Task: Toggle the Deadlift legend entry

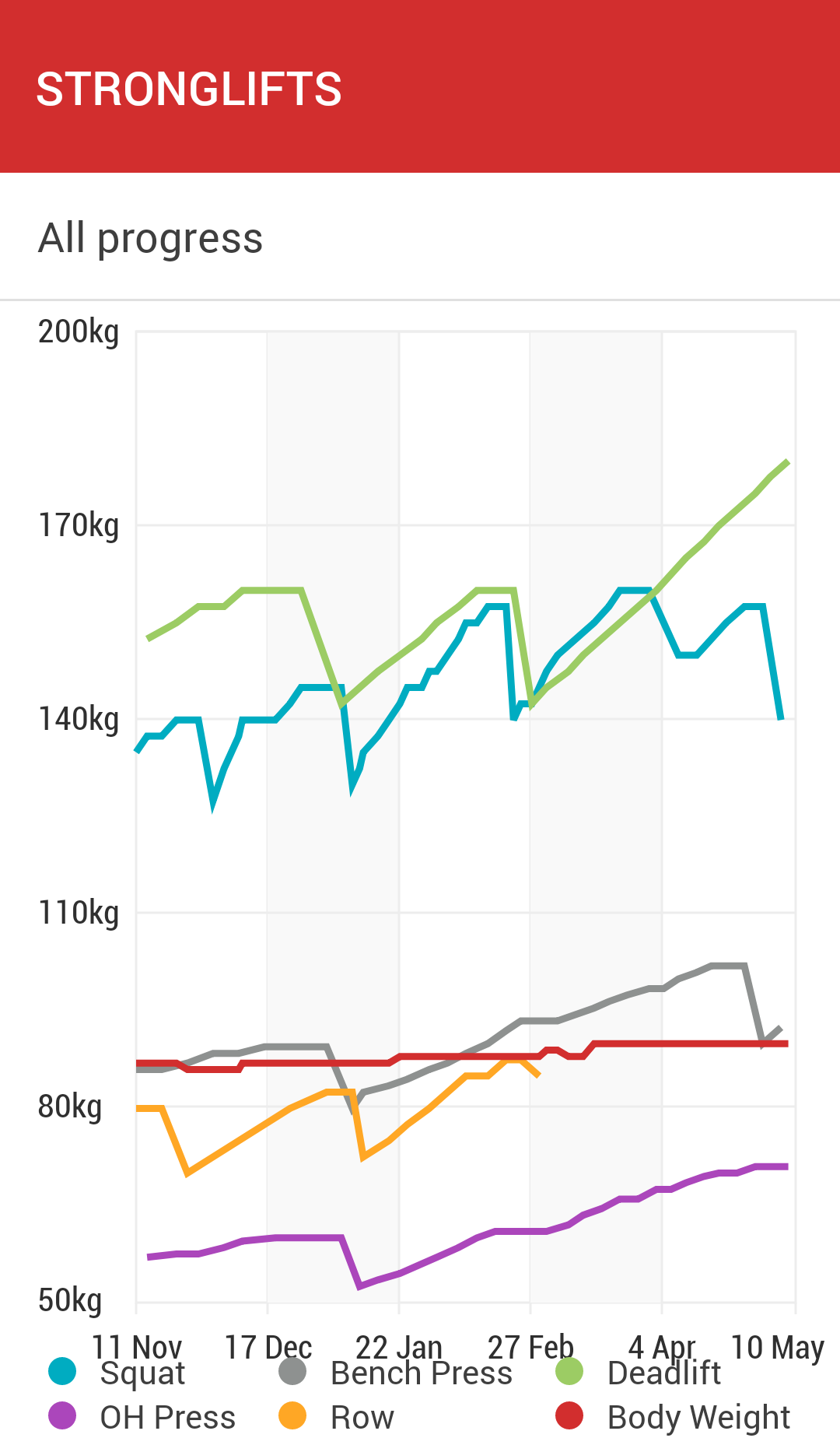Action: coord(639,1373)
